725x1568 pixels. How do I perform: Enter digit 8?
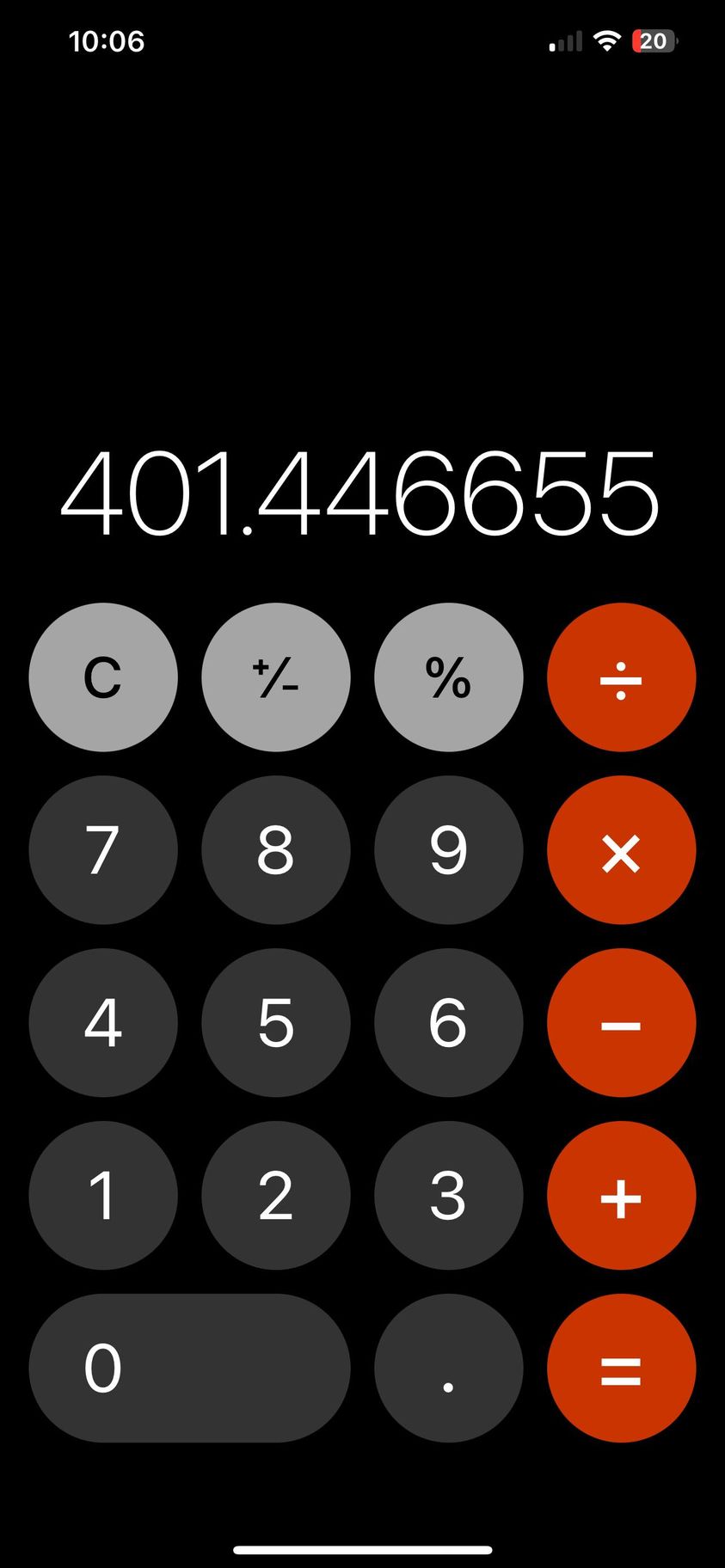tap(276, 850)
